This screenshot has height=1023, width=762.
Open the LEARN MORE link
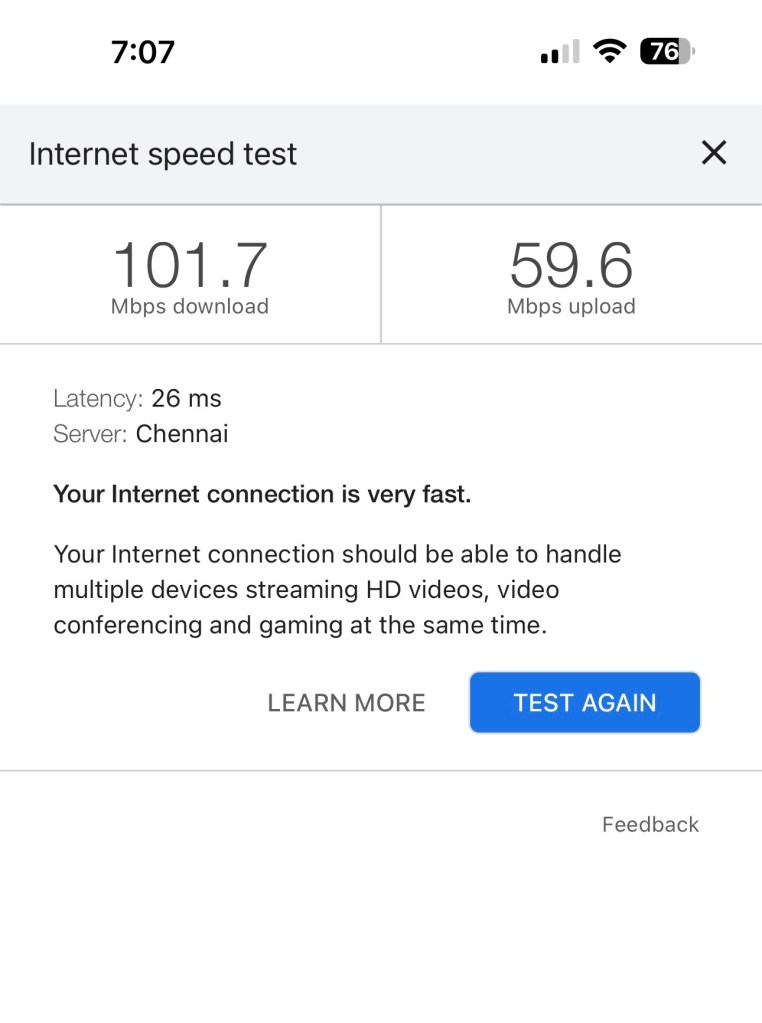click(346, 703)
